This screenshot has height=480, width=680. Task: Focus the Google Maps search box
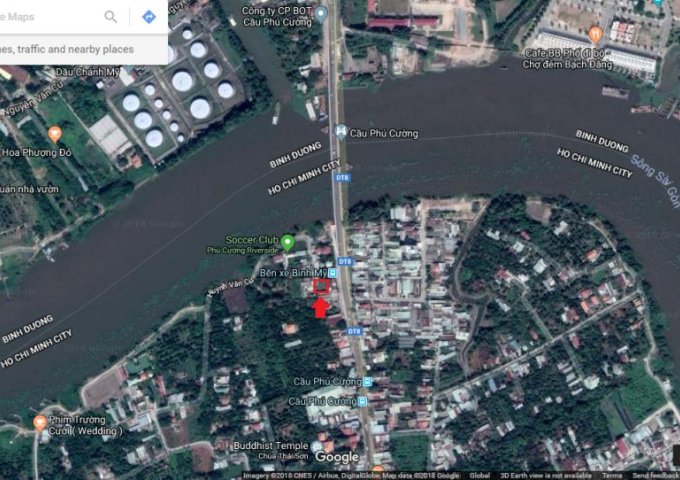[x=50, y=17]
